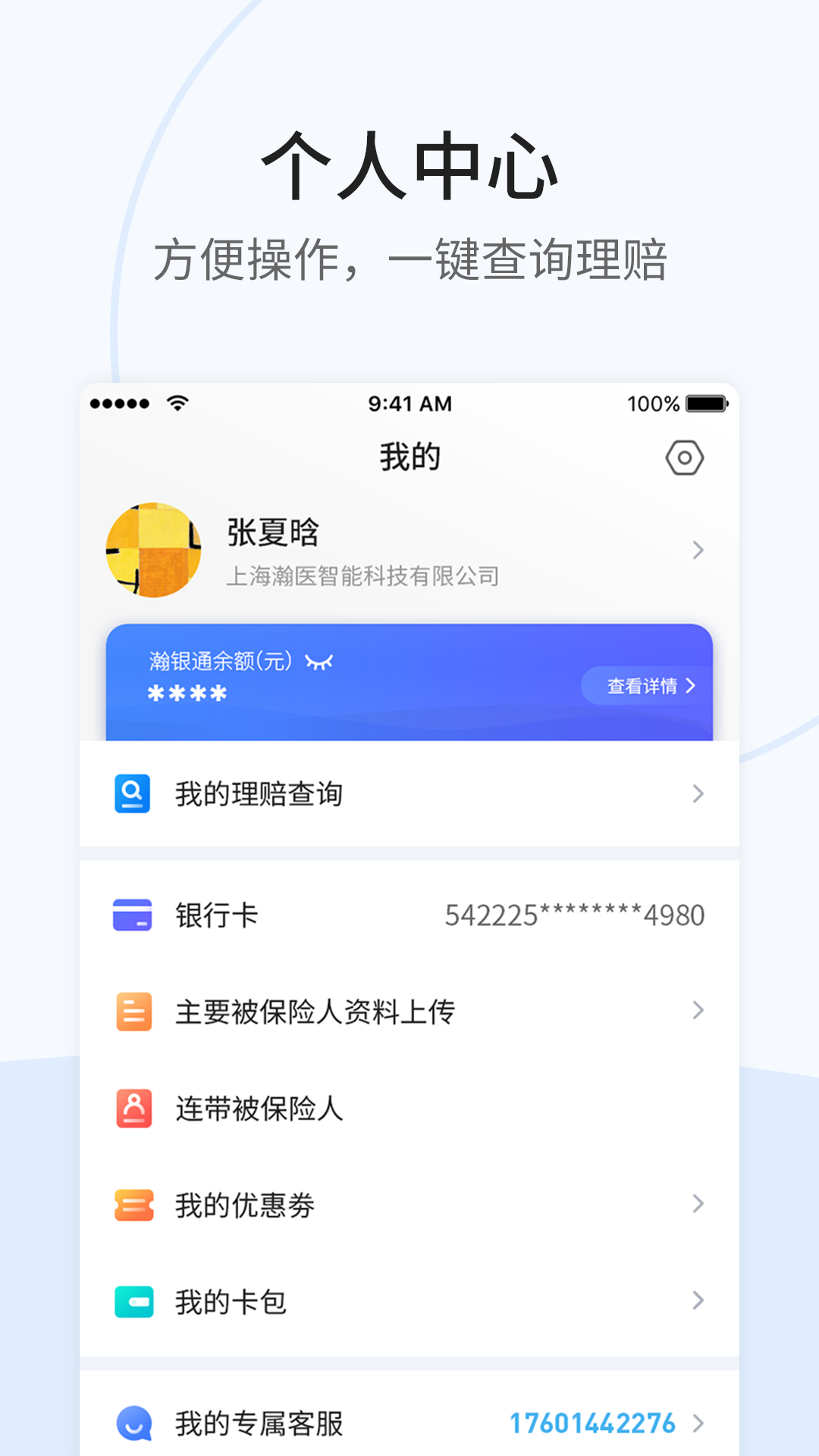Click the orange 主要被保险人资料上传 document icon

tap(132, 1009)
